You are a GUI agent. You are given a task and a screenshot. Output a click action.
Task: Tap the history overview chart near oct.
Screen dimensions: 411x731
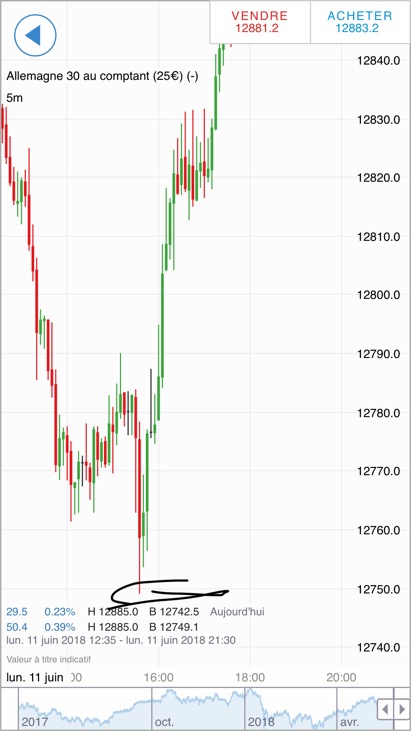point(164,710)
